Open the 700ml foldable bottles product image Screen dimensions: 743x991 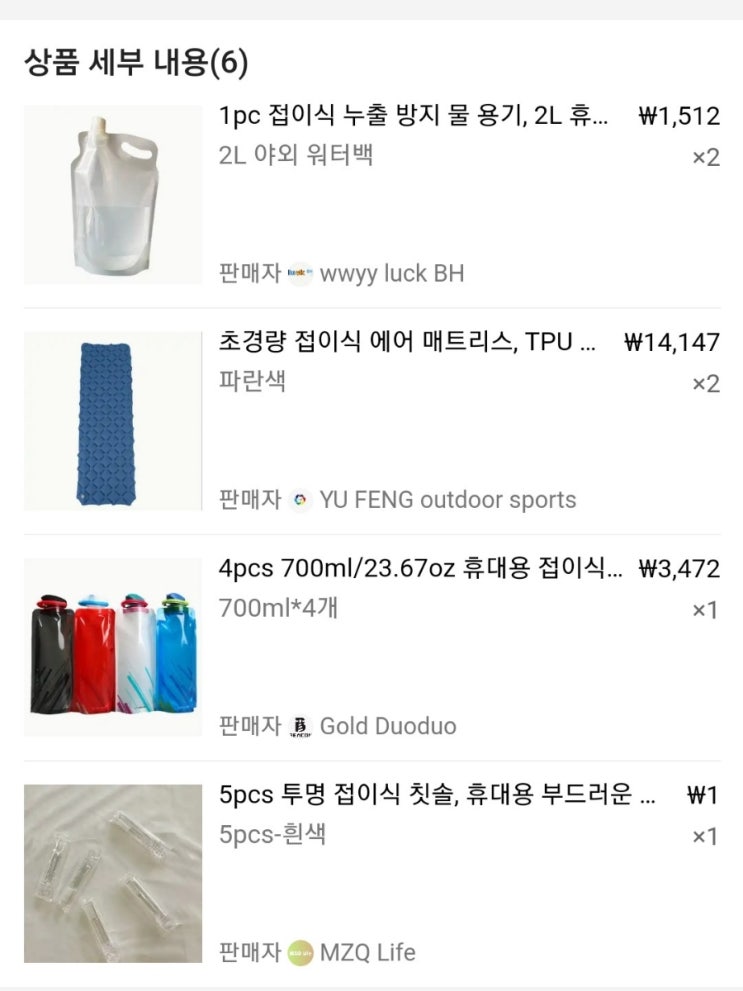coord(112,647)
